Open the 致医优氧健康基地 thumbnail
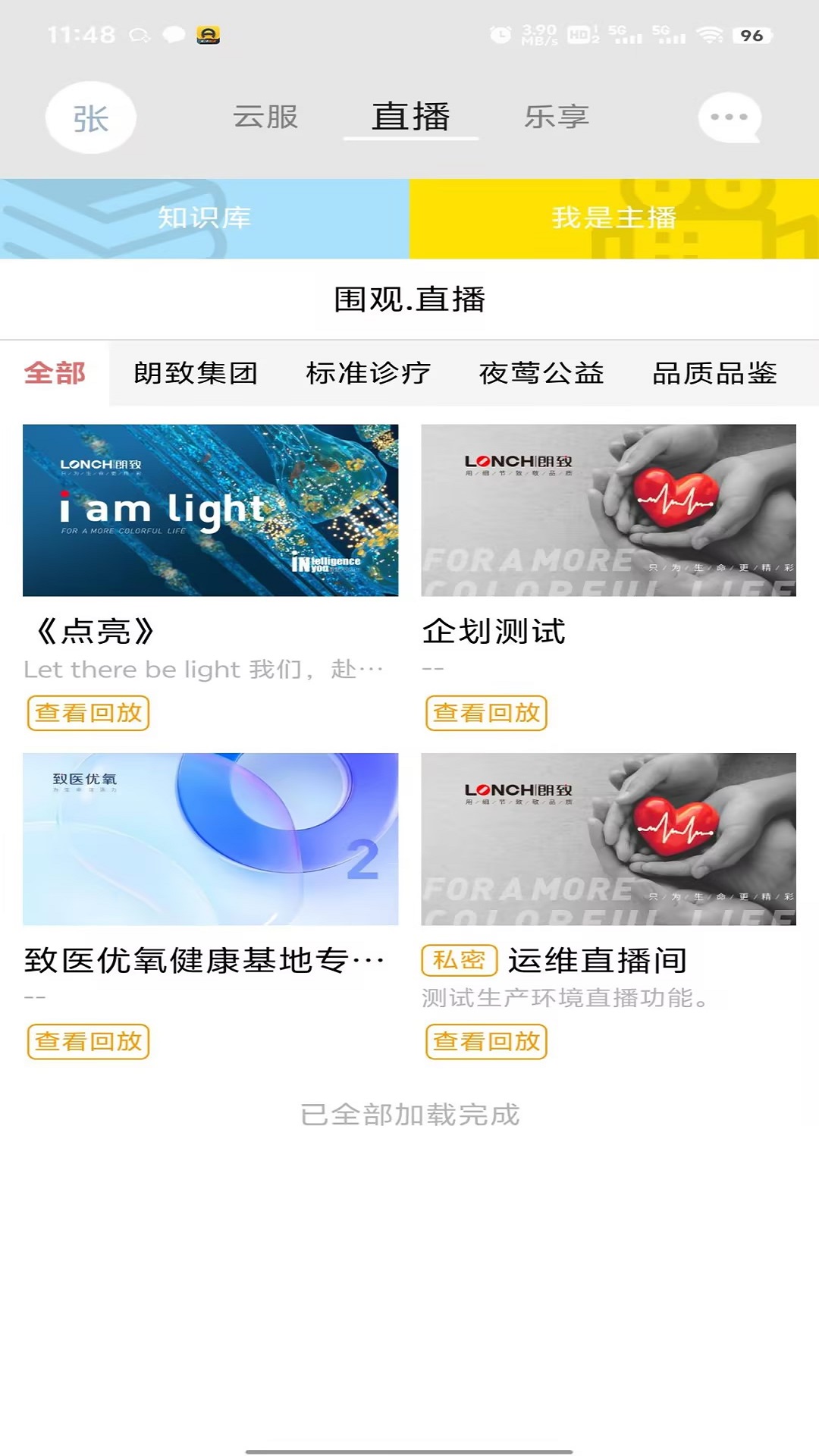 pos(210,840)
